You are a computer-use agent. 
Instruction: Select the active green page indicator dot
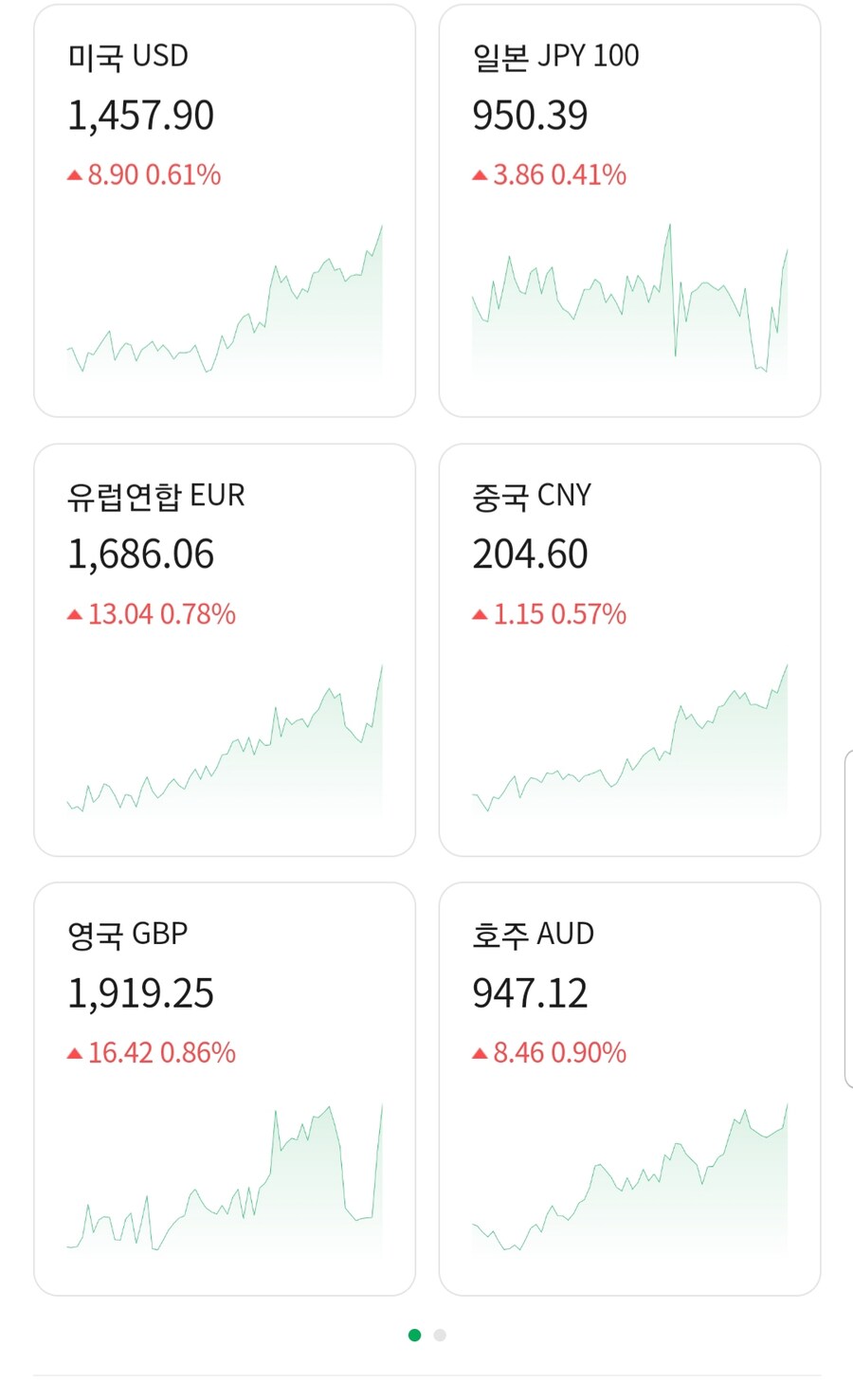coord(414,1335)
